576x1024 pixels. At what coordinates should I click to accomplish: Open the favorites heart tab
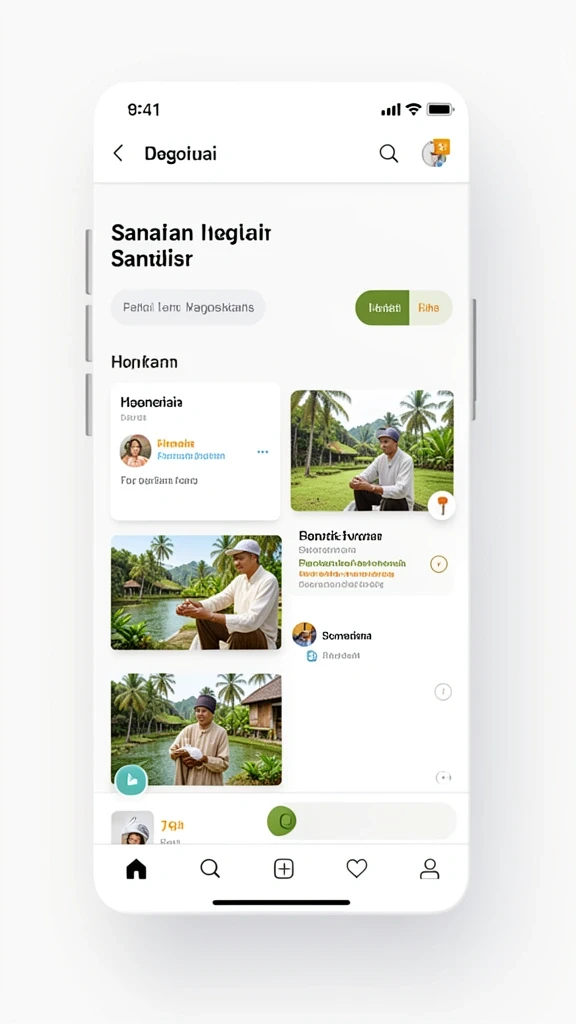pos(357,869)
